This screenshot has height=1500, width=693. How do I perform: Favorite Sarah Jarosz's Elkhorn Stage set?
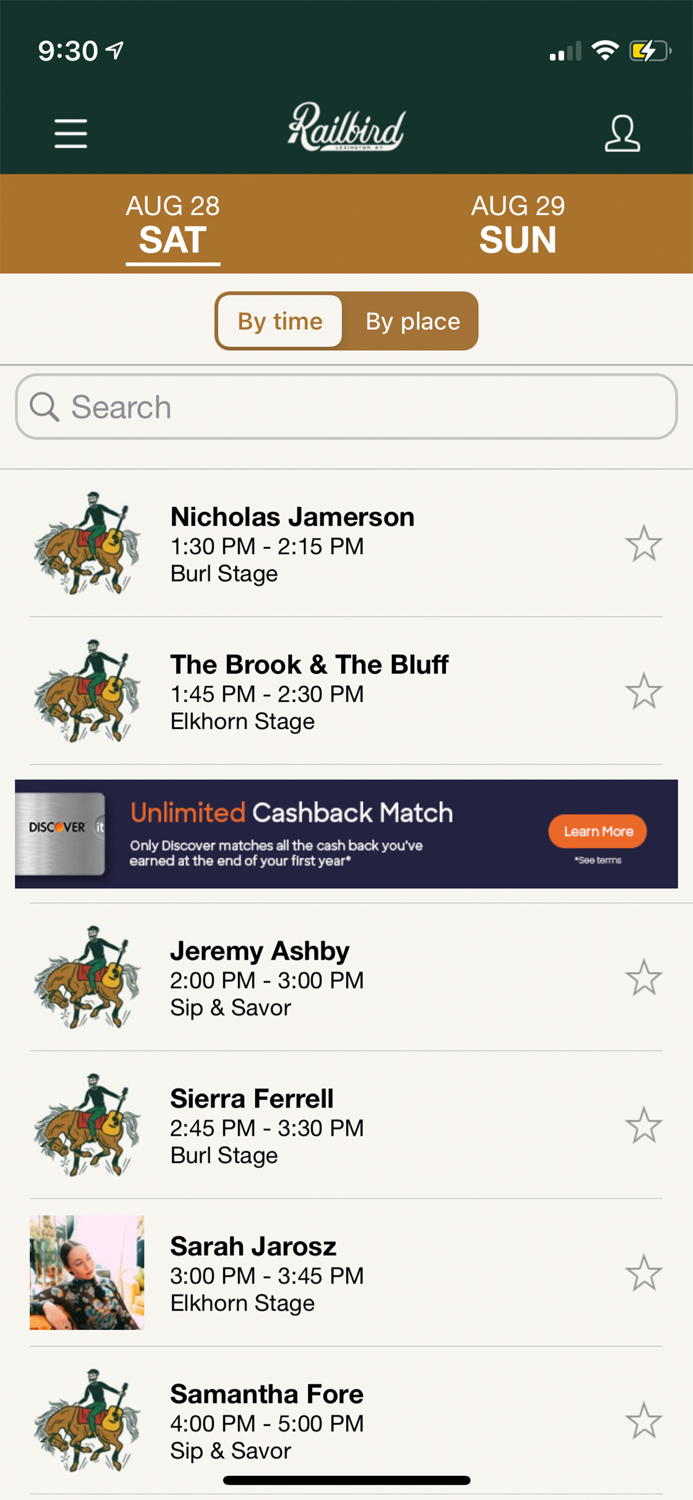tap(643, 1273)
